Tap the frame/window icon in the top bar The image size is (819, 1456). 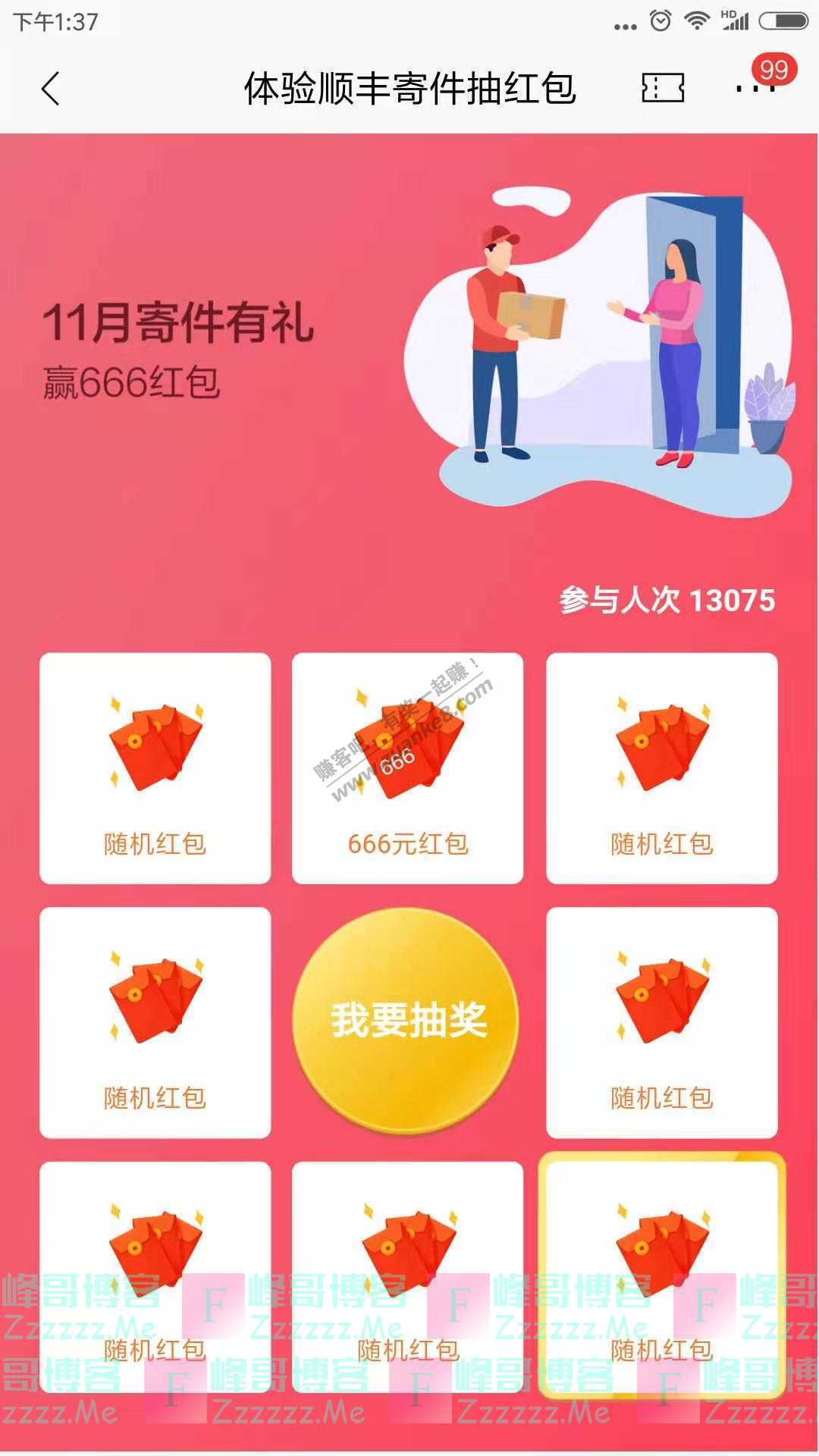click(x=661, y=87)
